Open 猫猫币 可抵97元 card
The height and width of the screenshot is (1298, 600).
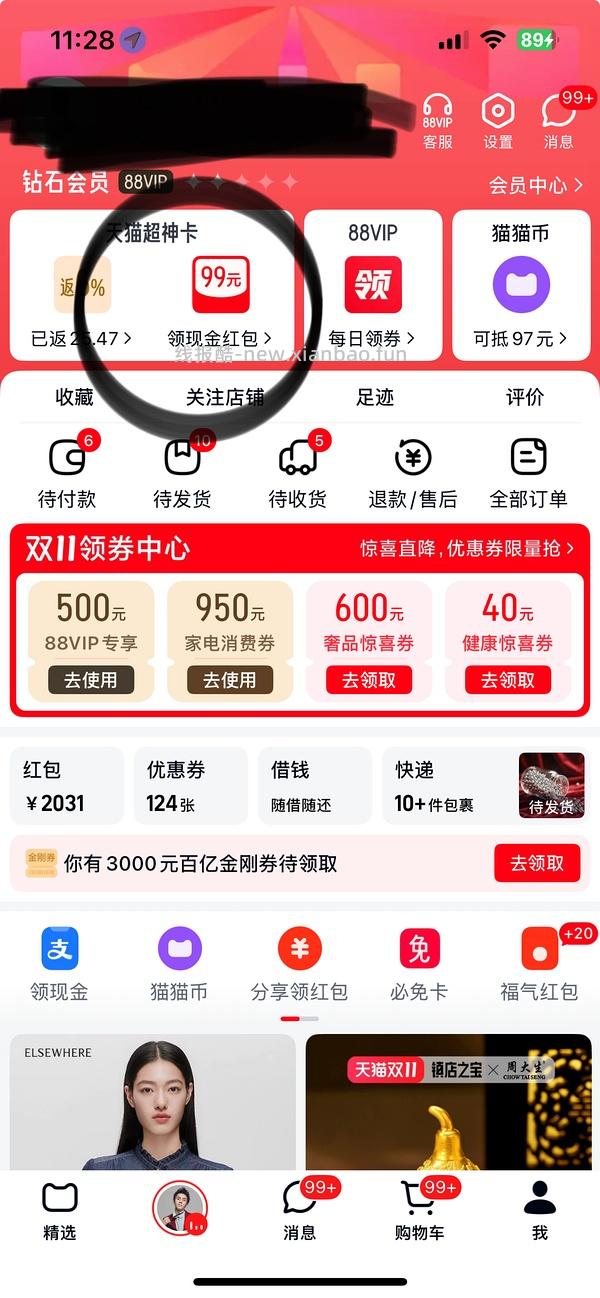[x=520, y=286]
